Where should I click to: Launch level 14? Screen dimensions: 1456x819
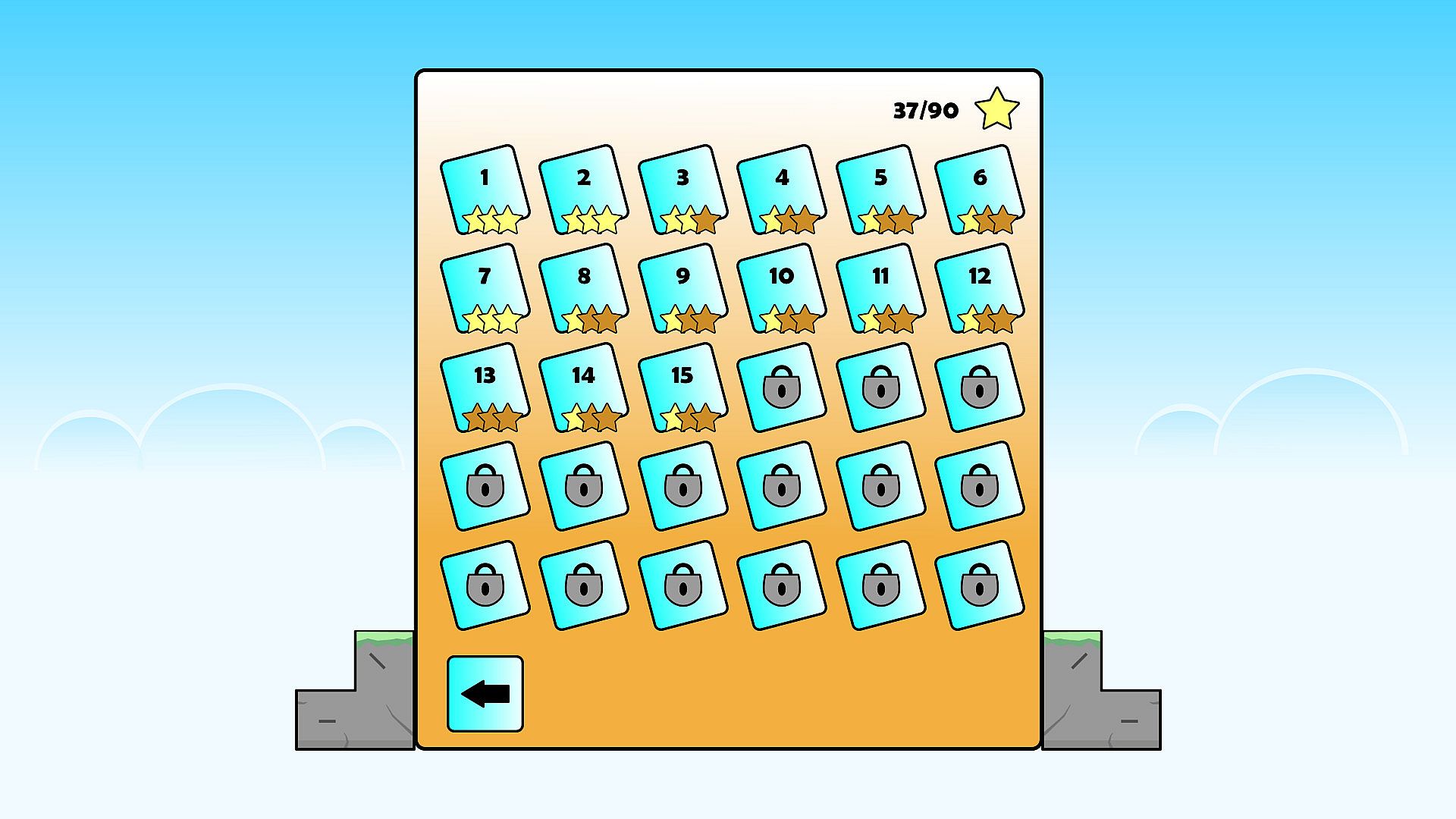[x=584, y=388]
